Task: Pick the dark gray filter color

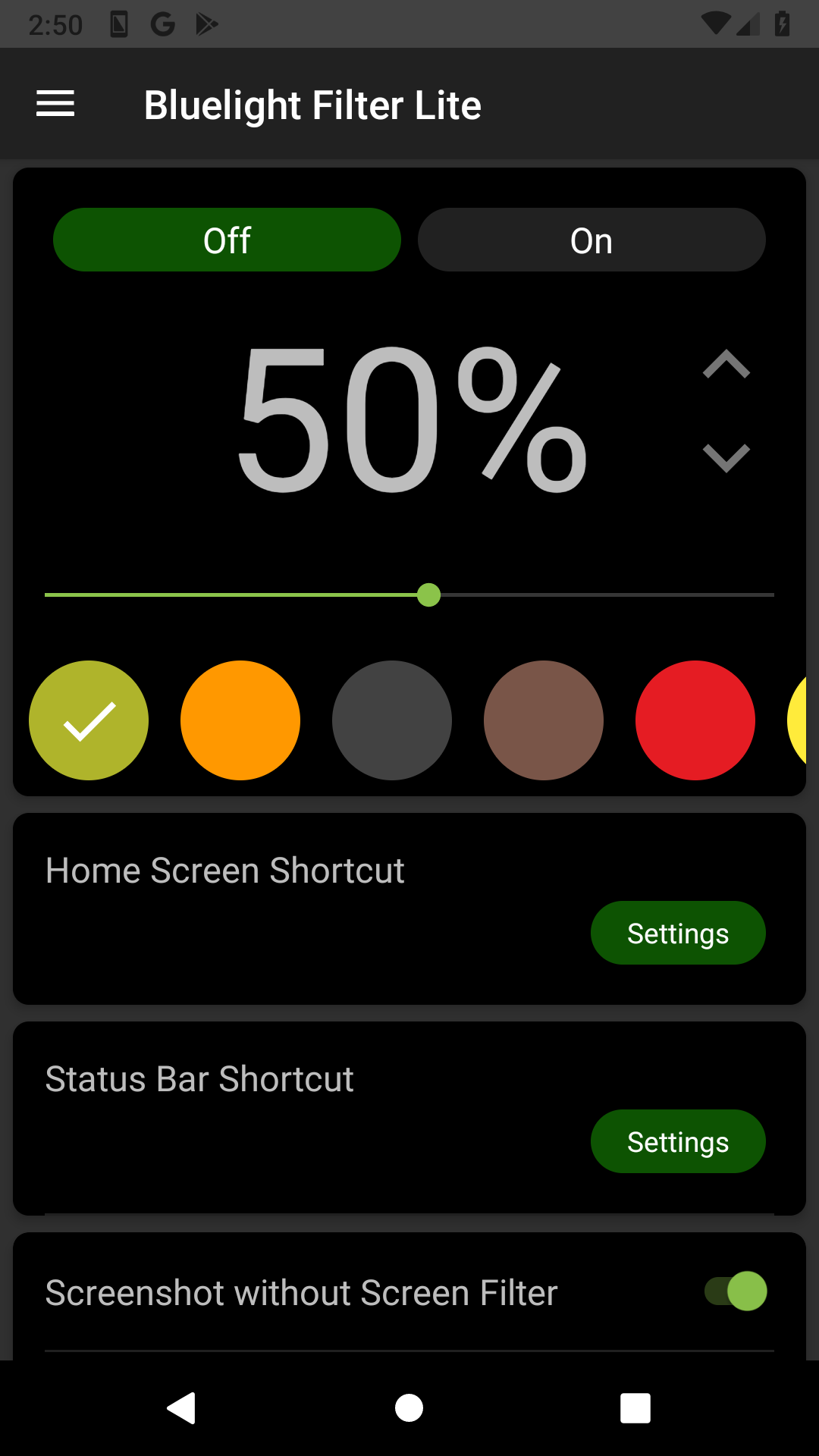Action: point(392,720)
